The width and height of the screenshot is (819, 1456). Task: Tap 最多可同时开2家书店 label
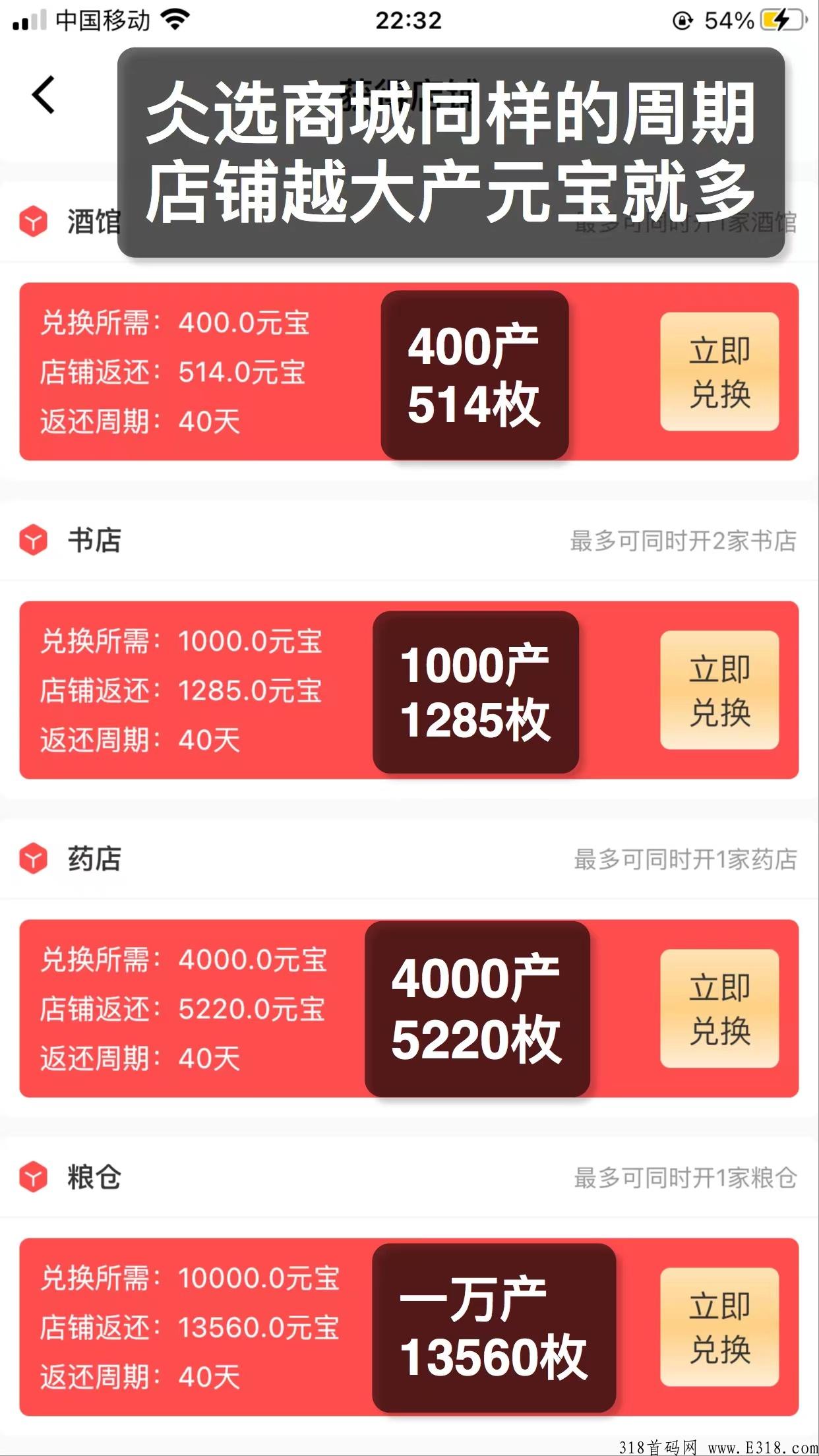[x=684, y=539]
